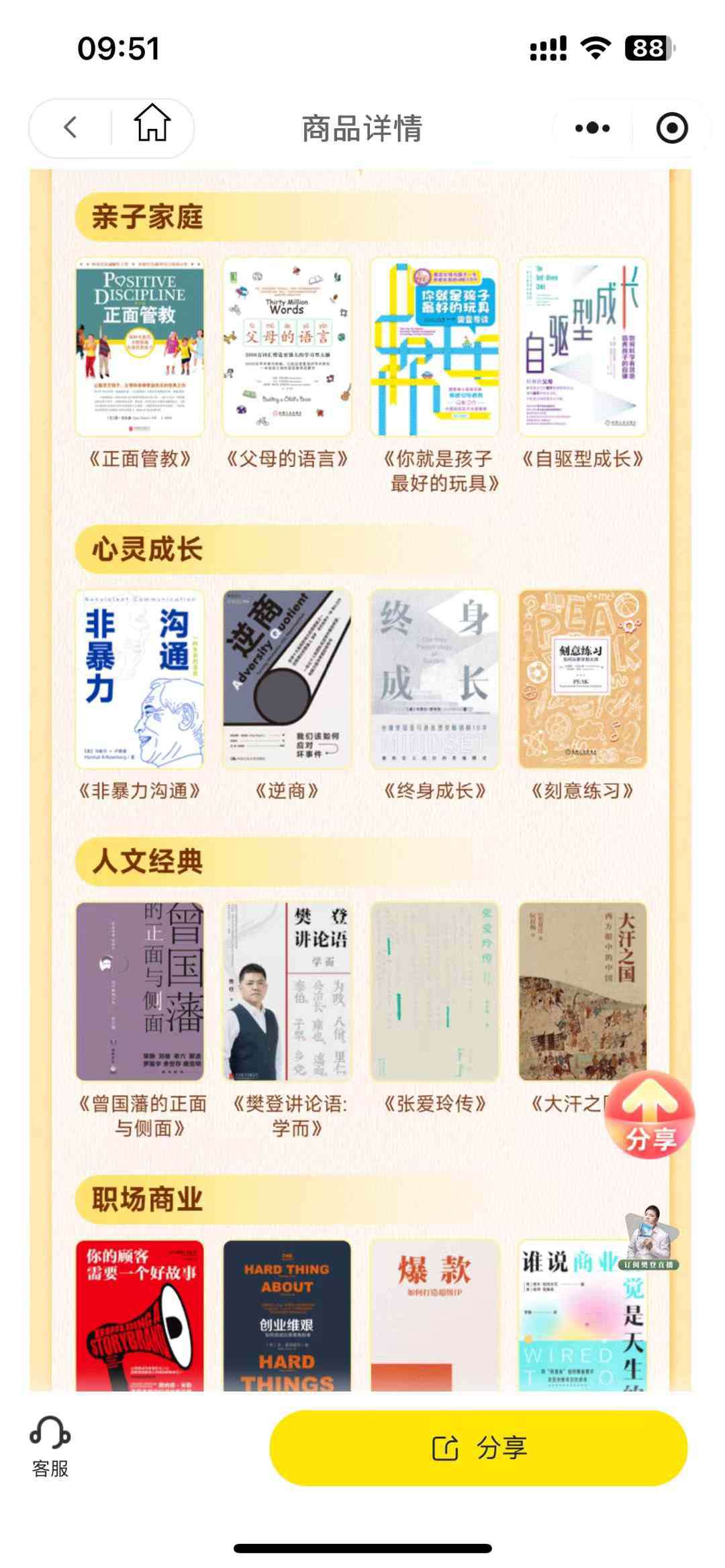Open the three-dot more menu
This screenshot has height=1568, width=725.
(x=592, y=128)
